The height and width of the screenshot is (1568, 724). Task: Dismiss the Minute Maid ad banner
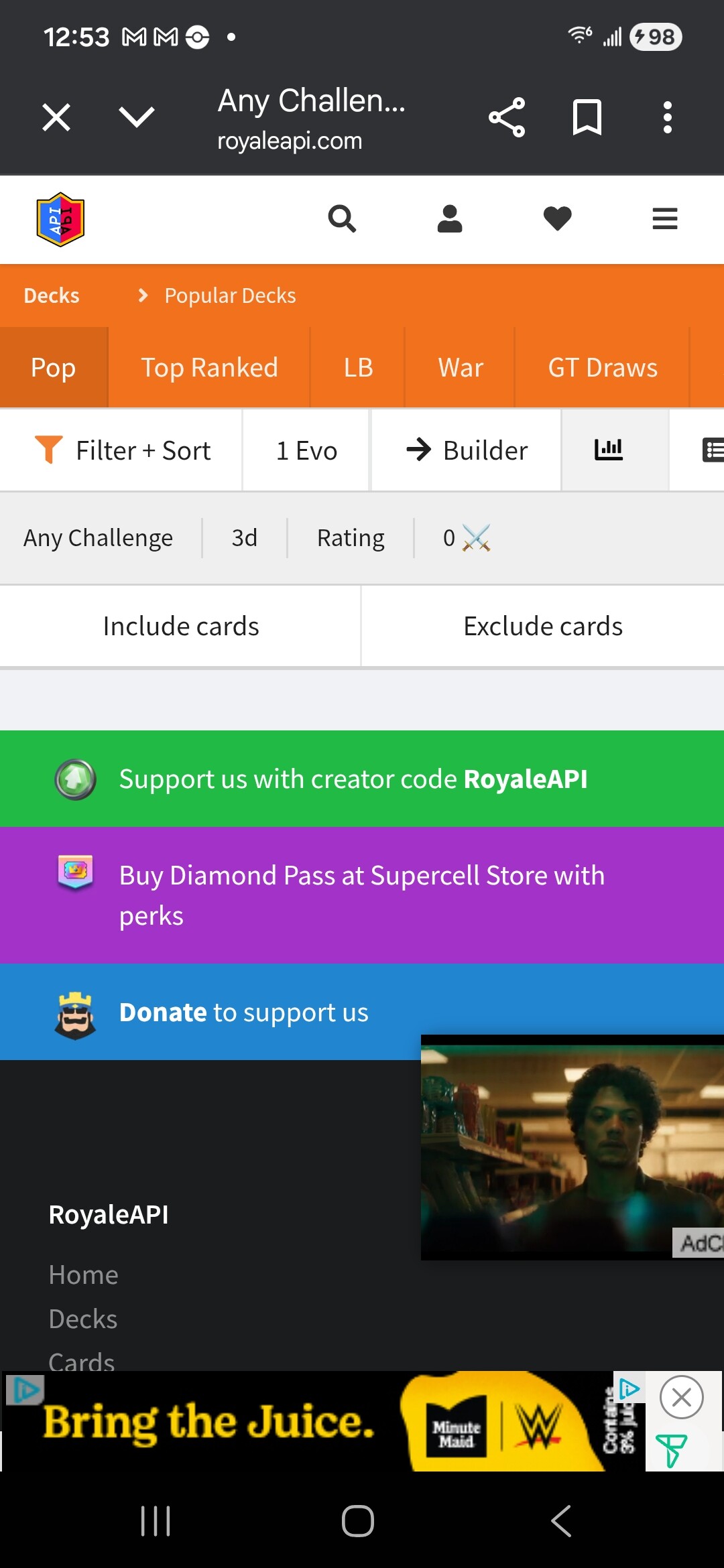click(x=681, y=1397)
